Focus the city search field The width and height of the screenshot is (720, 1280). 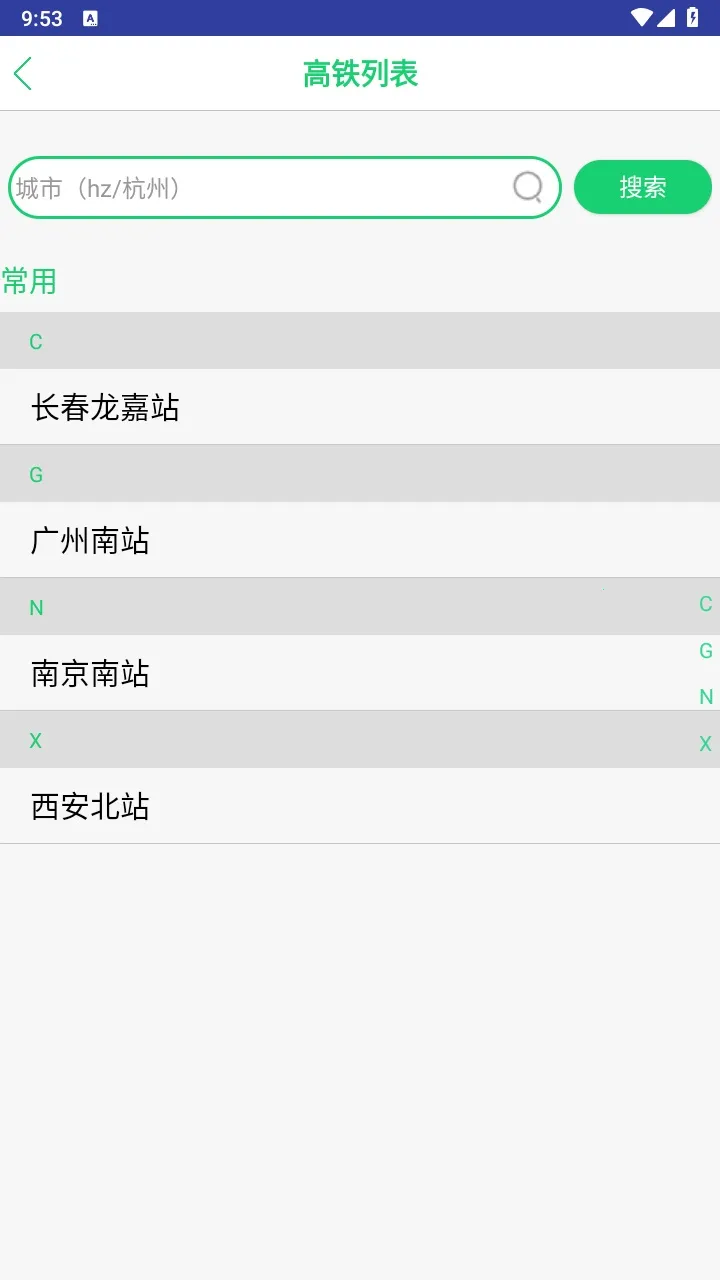tap(262, 188)
